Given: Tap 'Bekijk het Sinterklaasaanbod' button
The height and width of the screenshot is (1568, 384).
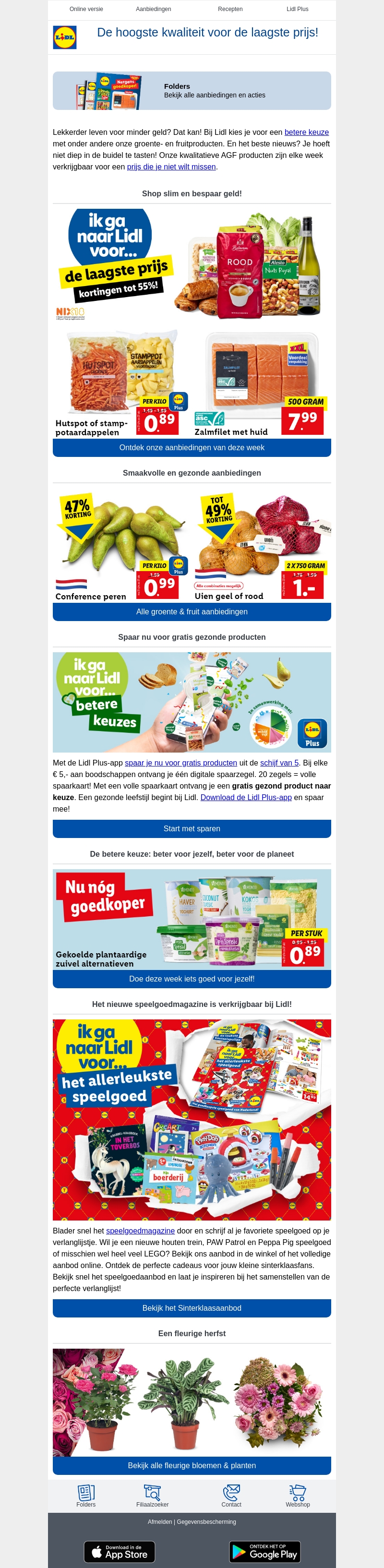Looking at the screenshot, I should [192, 1308].
